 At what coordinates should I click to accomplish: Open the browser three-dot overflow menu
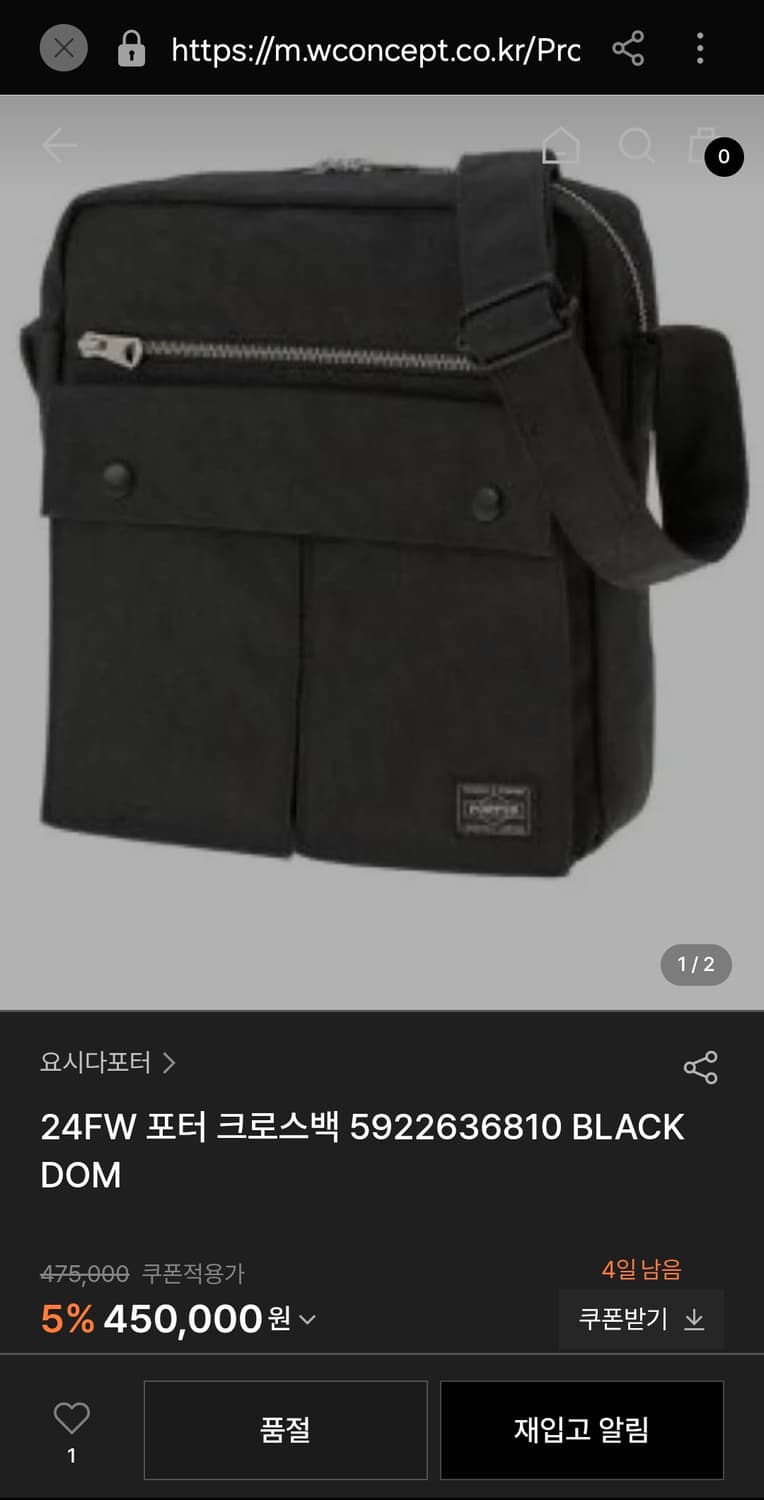click(x=699, y=48)
